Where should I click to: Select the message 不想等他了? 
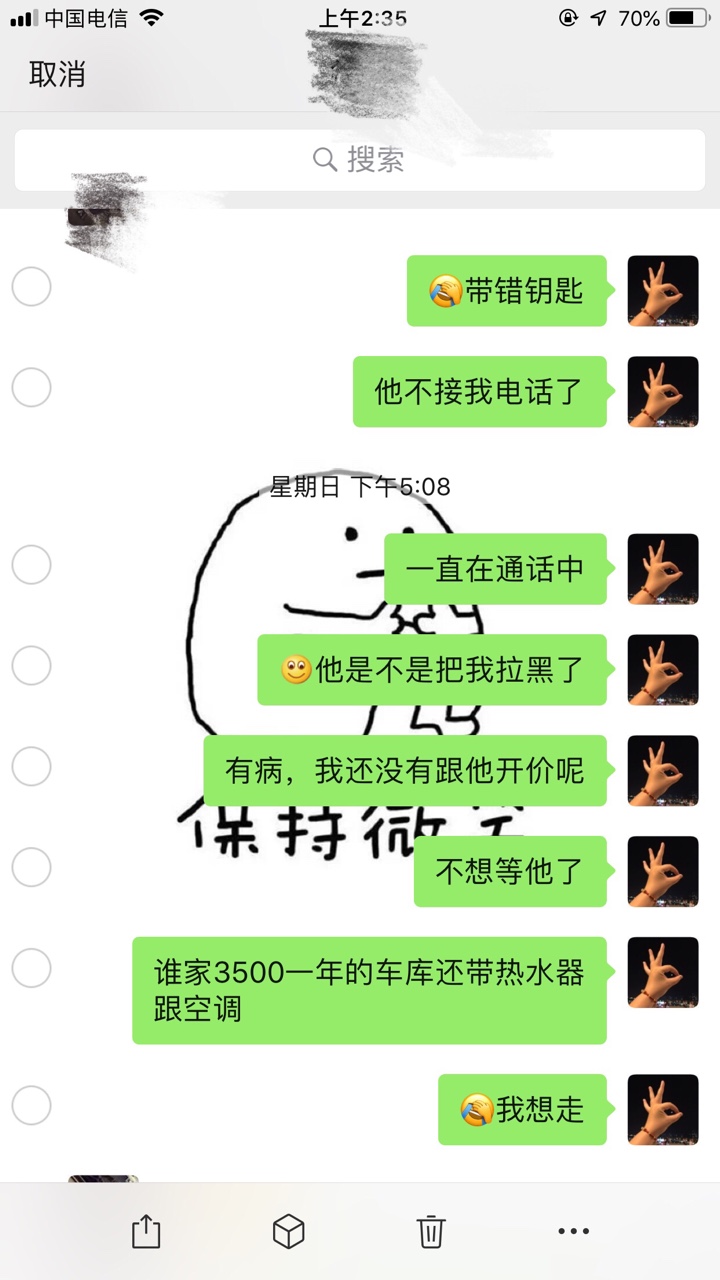coord(31,868)
